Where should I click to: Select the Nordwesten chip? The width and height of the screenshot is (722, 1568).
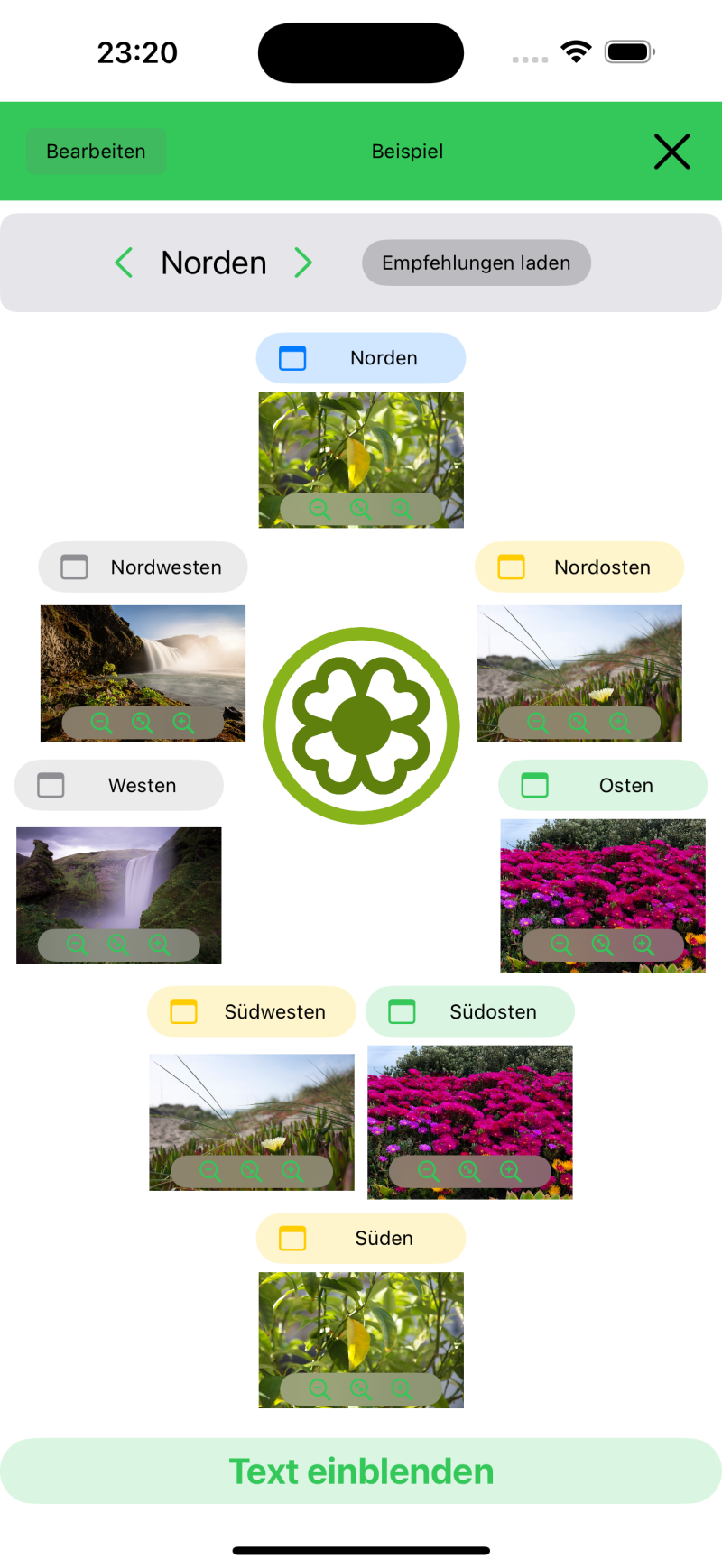click(x=143, y=567)
